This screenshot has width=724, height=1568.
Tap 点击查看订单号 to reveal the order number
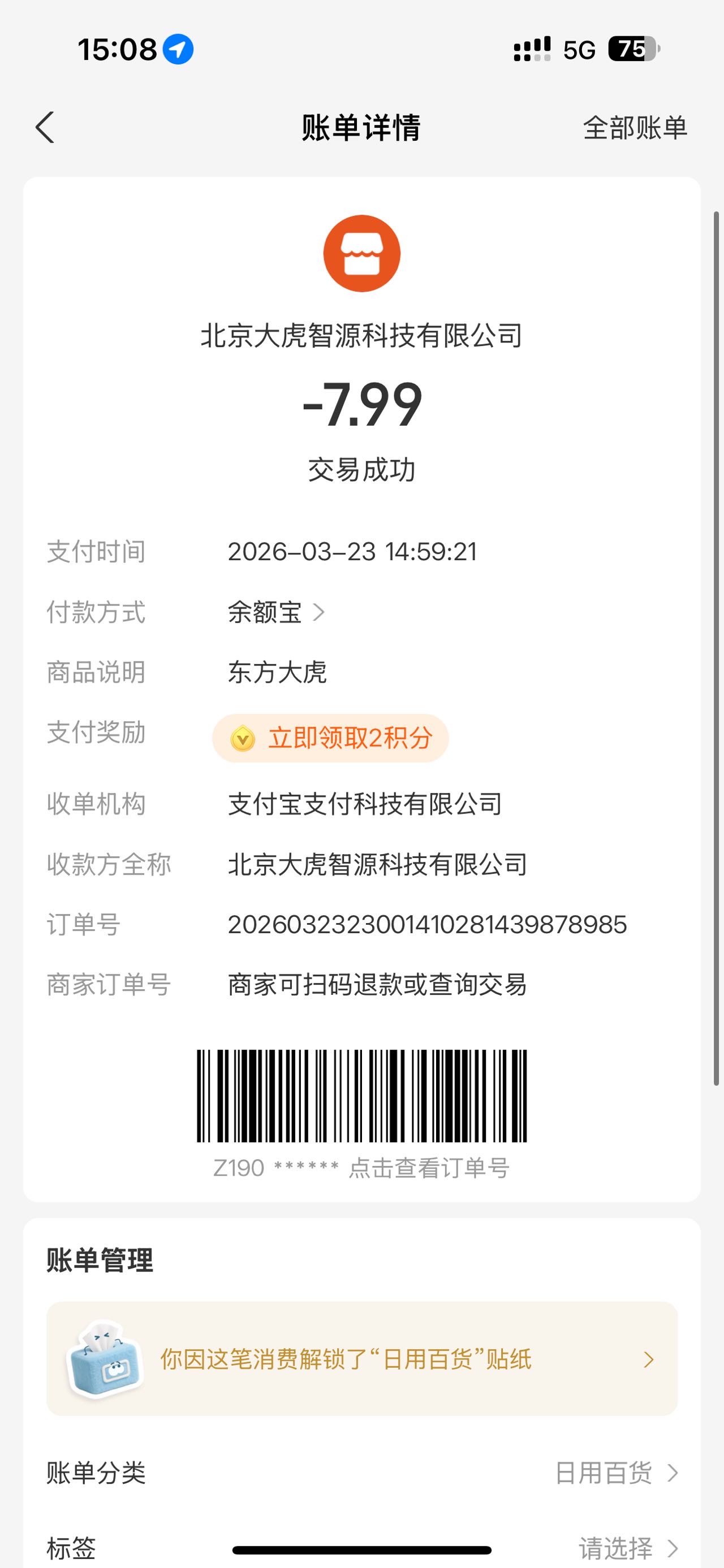(x=429, y=1168)
